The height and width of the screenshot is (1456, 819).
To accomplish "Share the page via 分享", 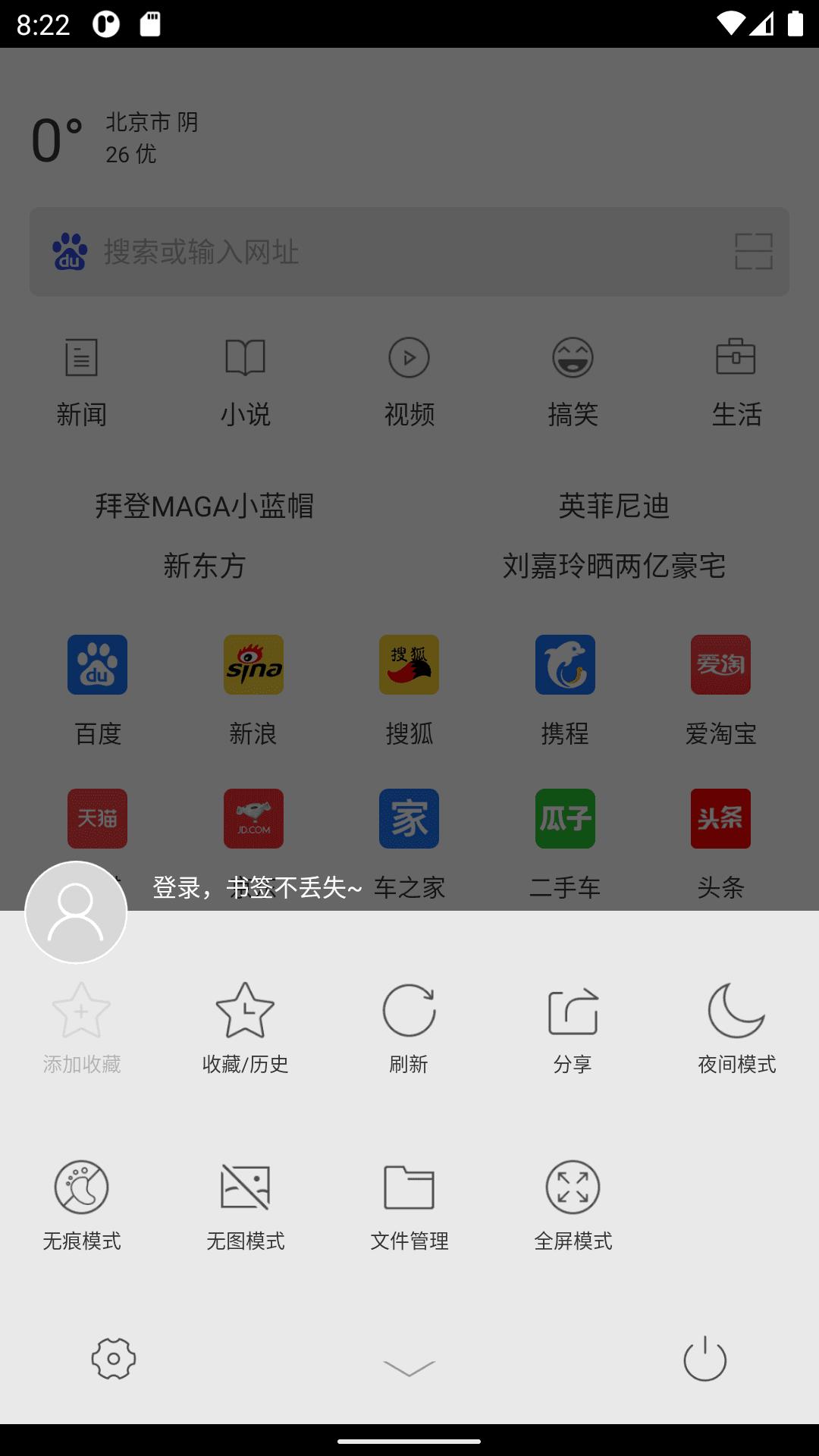I will click(x=573, y=1028).
